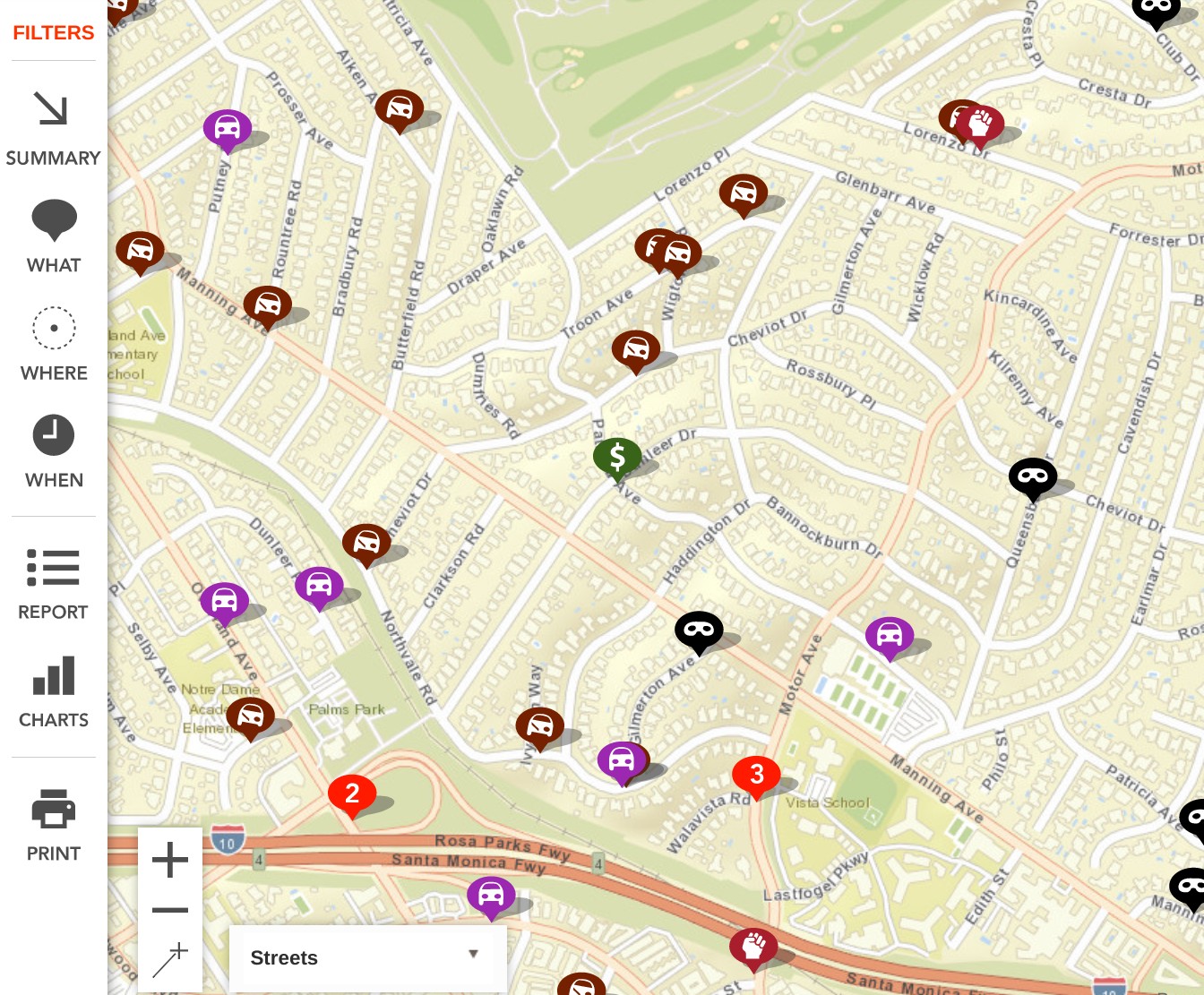This screenshot has width=1204, height=995.
Task: View the crime Report list
Action: tap(53, 584)
